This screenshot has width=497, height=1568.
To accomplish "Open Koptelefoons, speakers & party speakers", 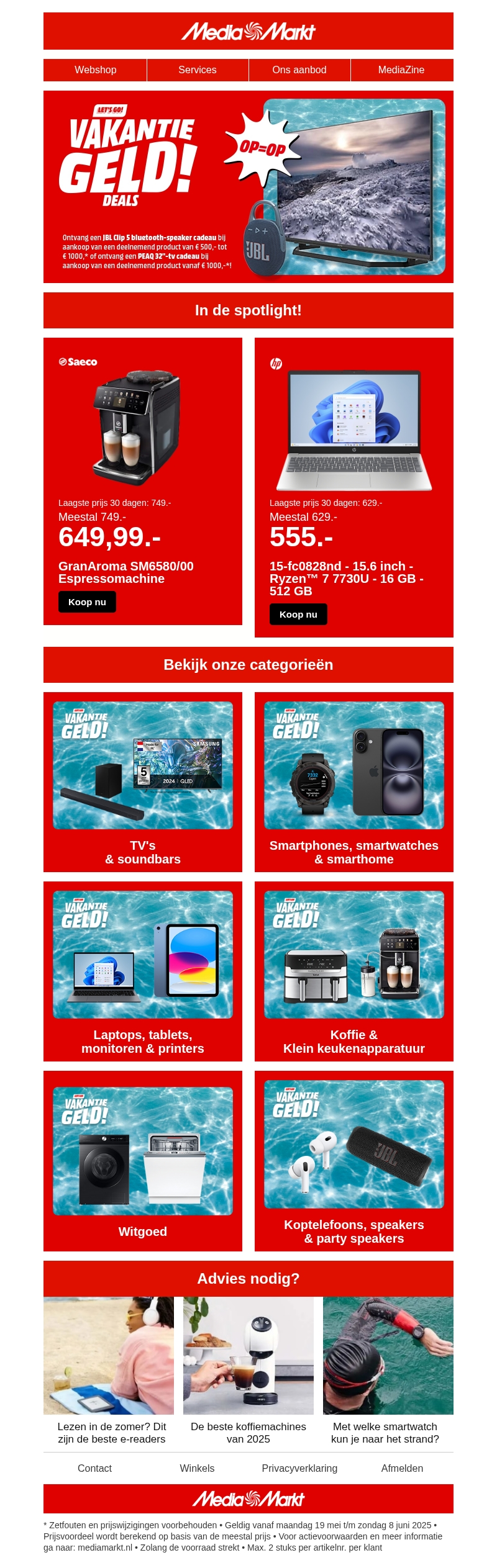I will [x=354, y=1161].
